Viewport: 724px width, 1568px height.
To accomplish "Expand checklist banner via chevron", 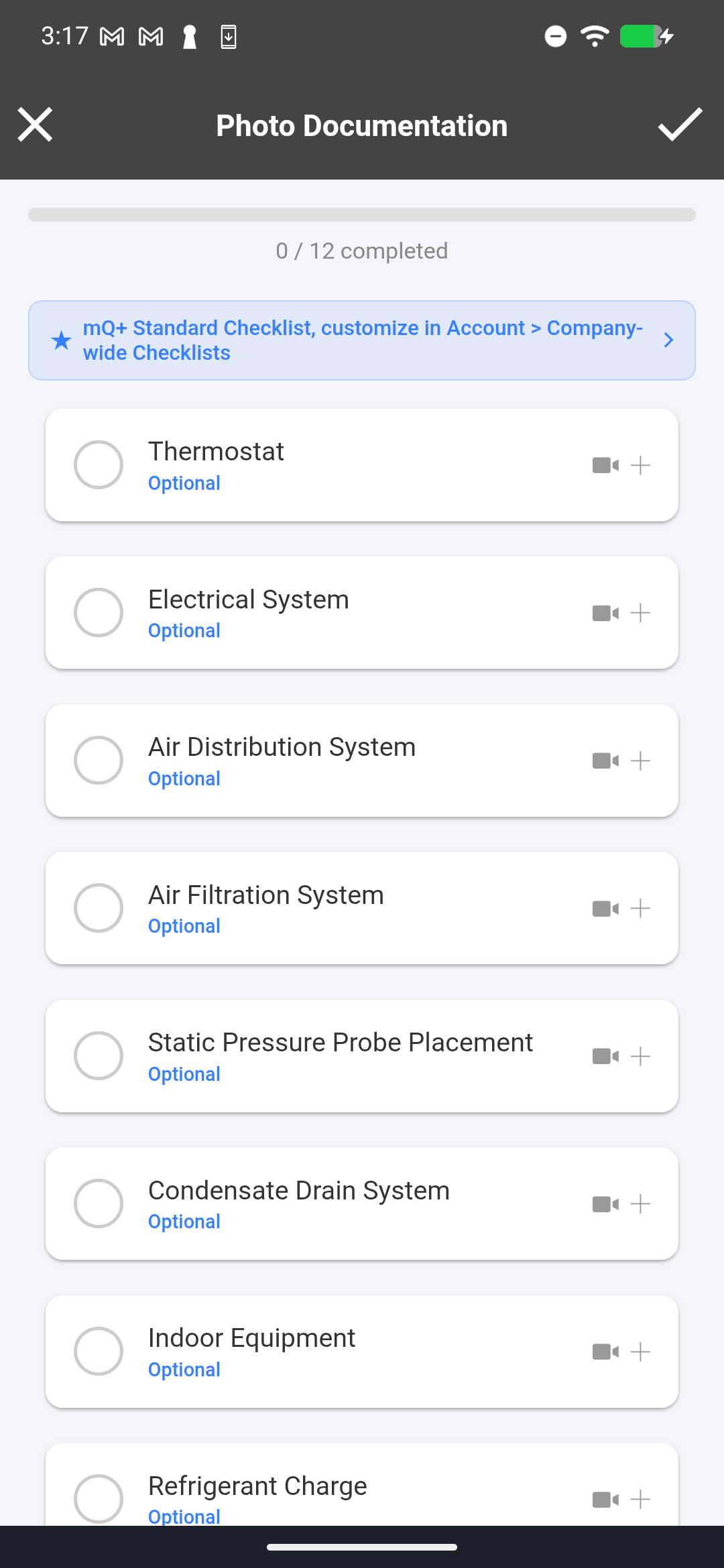I will pos(668,340).
